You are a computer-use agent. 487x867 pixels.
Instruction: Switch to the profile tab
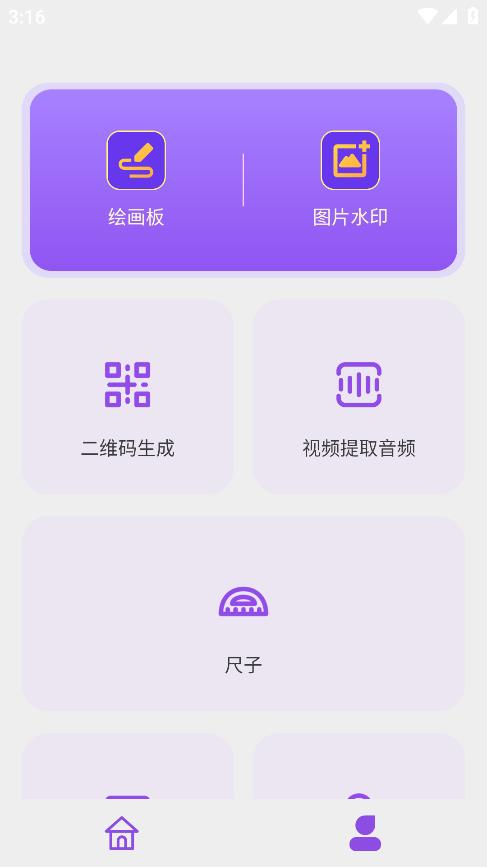(365, 833)
